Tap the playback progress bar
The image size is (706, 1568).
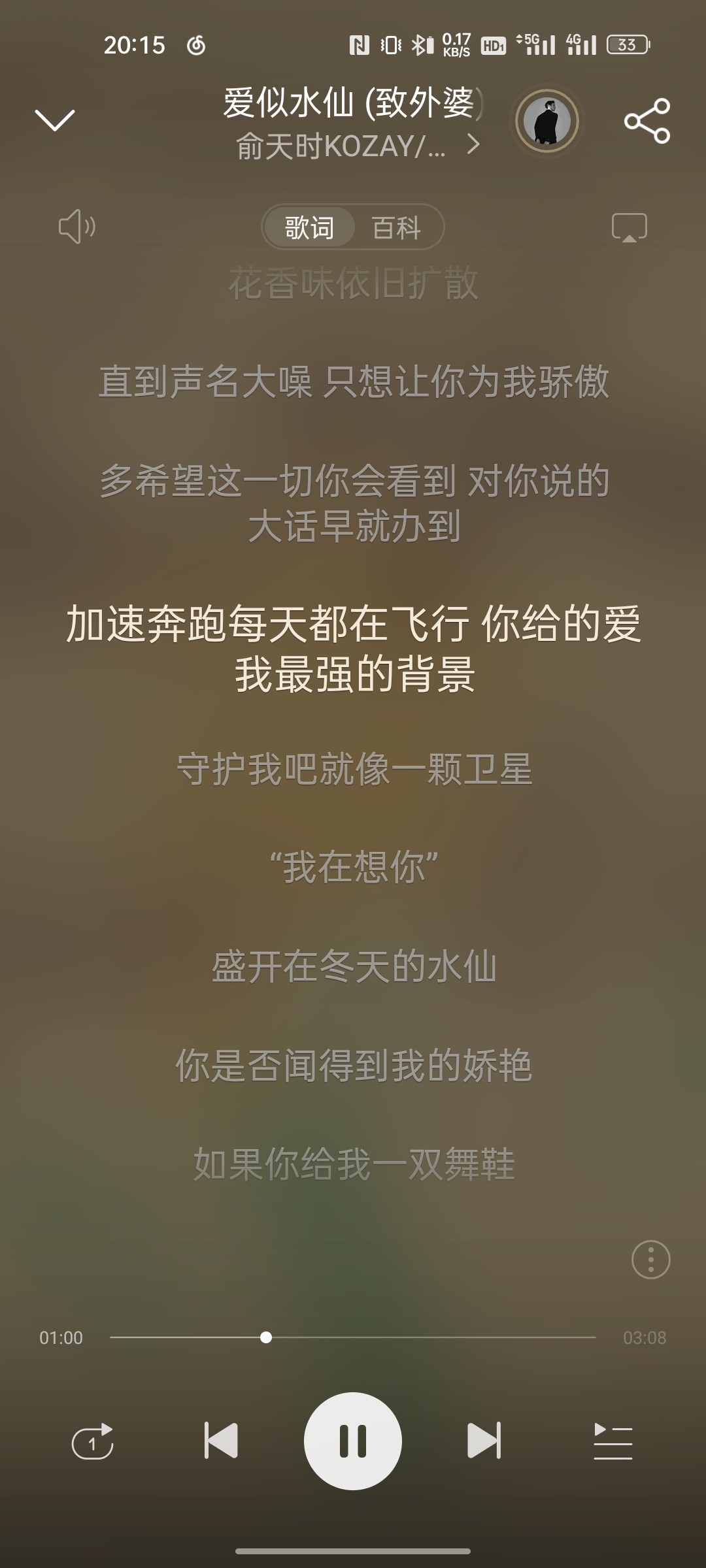353,1337
